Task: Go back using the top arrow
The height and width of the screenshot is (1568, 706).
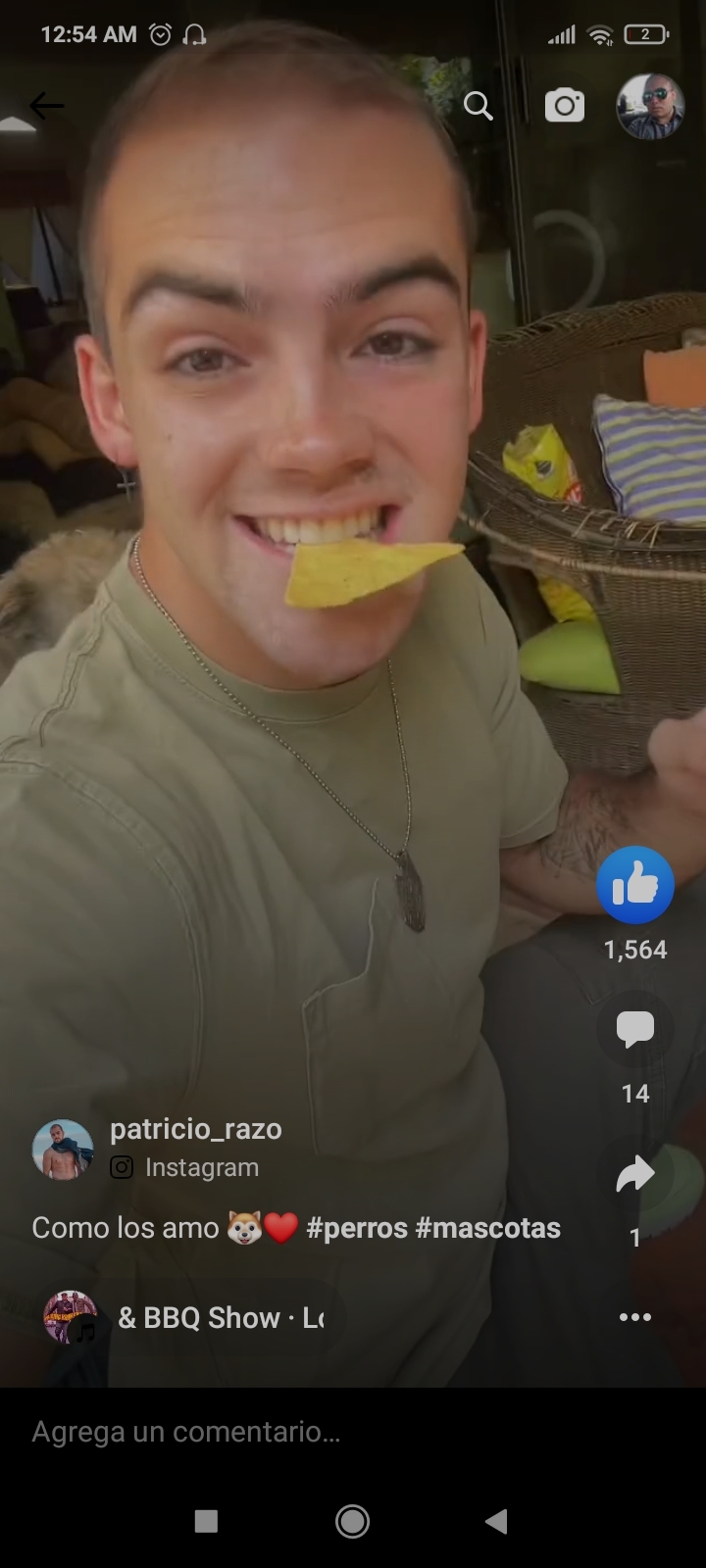Action: coord(46,105)
